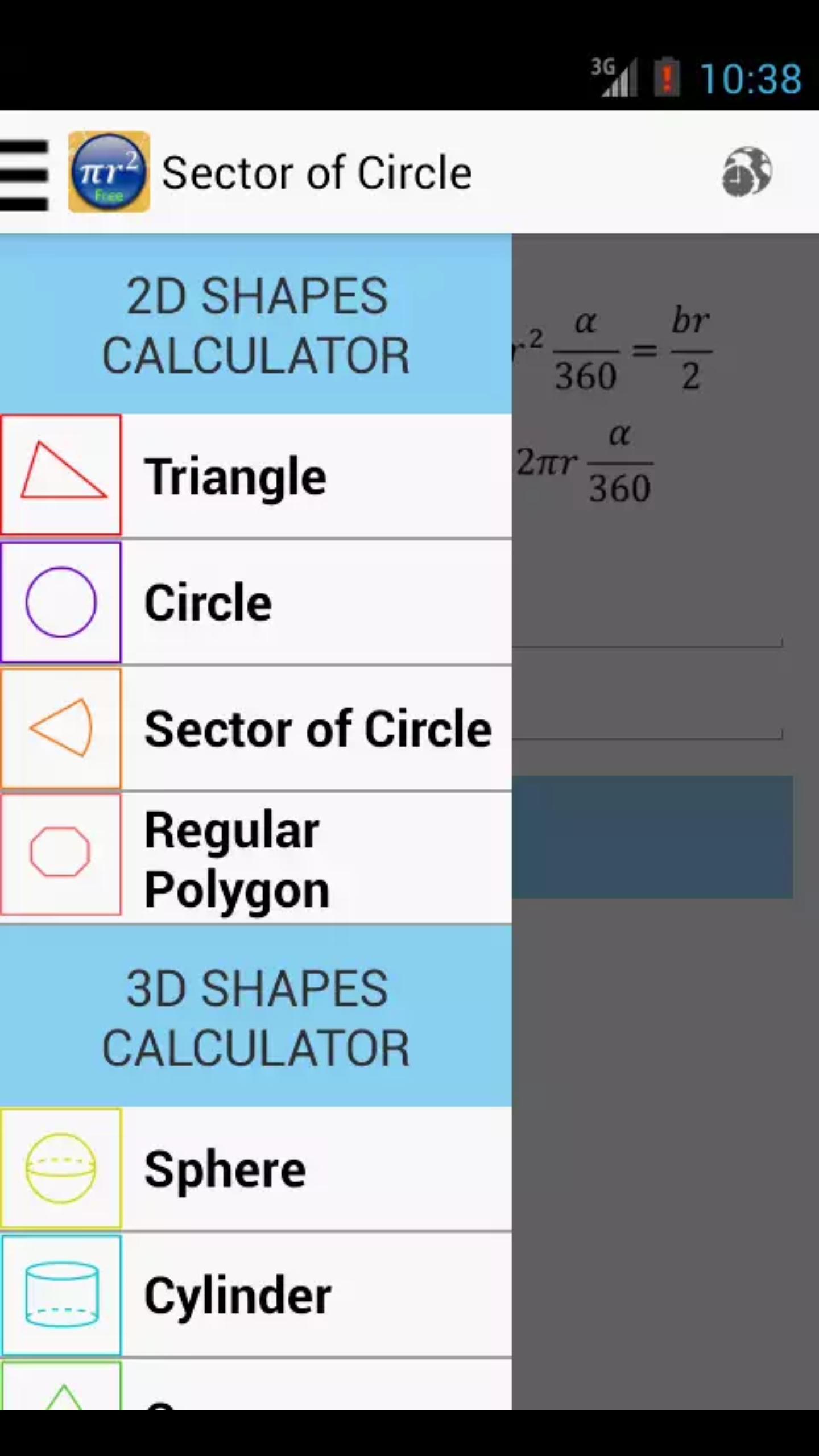The height and width of the screenshot is (1456, 819).
Task: Open the Circle calculator
Action: click(256, 602)
